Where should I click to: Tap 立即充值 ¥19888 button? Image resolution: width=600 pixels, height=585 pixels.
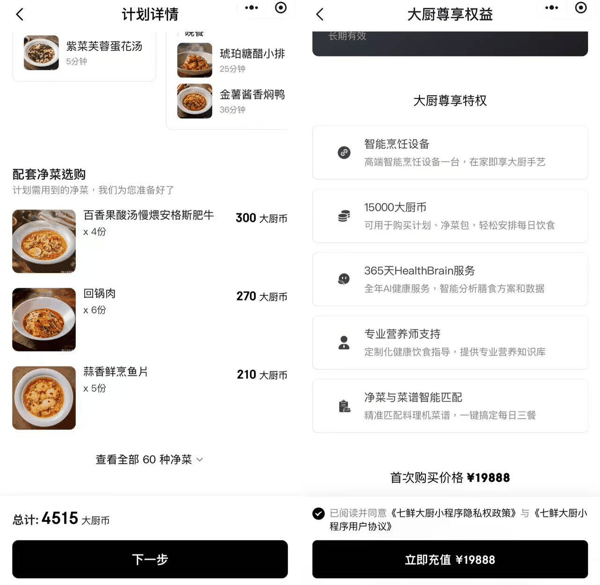click(x=450, y=559)
